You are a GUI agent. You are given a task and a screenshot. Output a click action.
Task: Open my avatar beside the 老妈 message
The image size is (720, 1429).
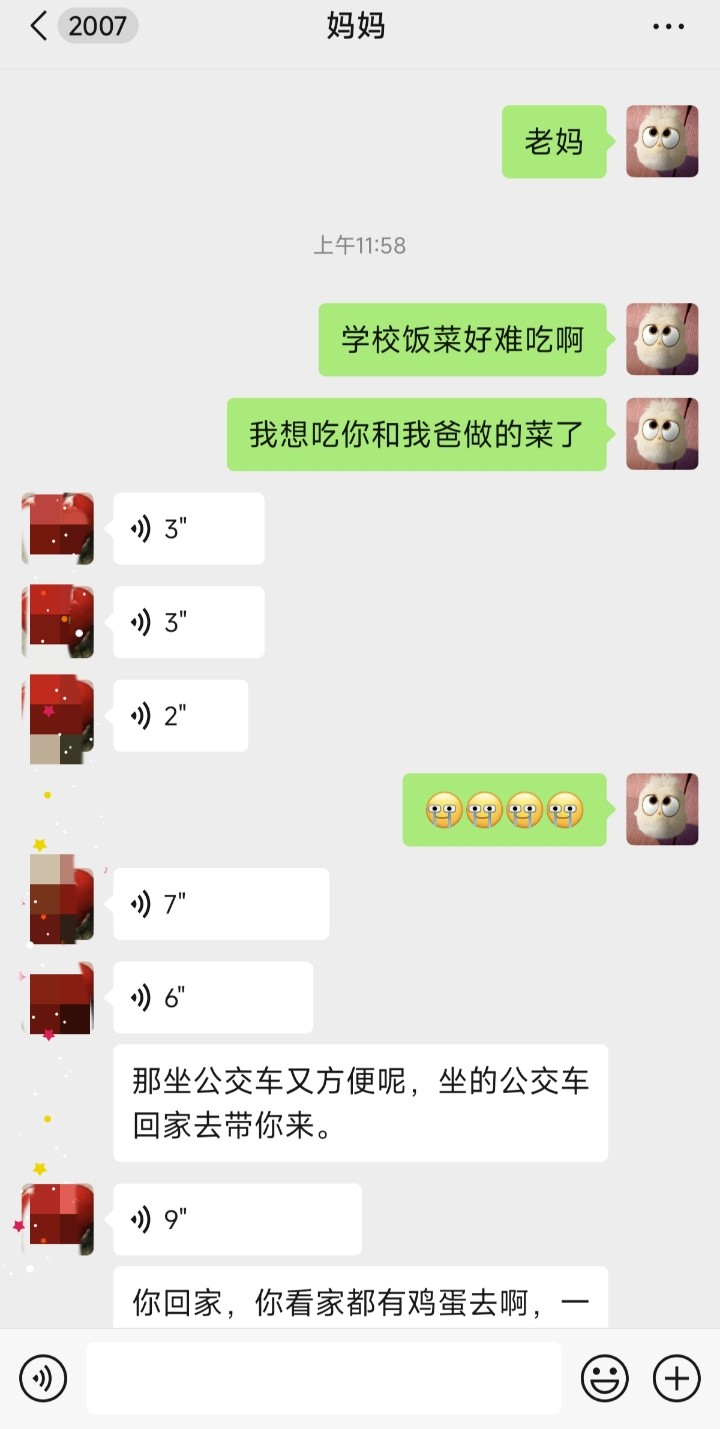pos(662,142)
